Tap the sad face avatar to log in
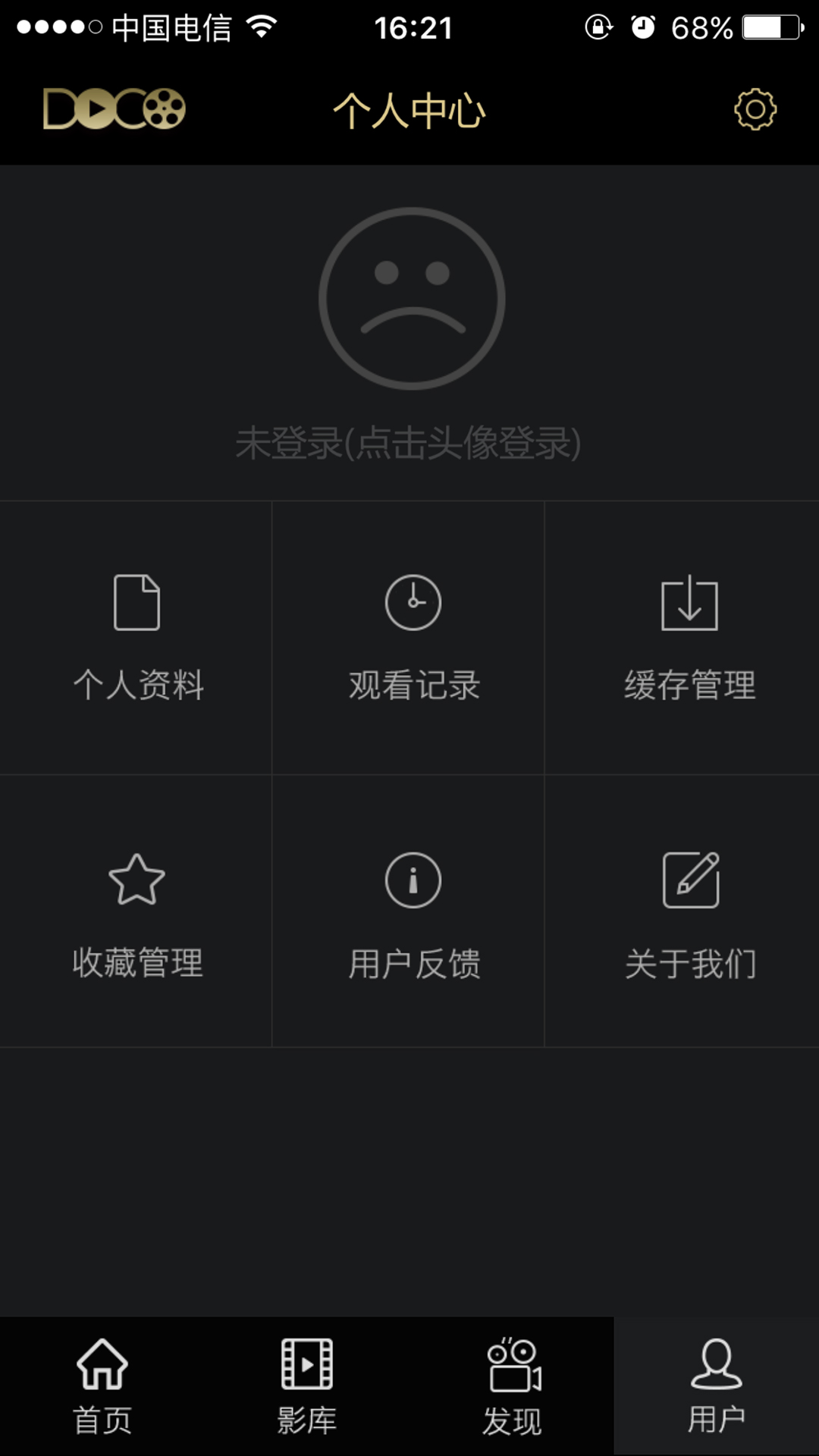Image resolution: width=819 pixels, height=1456 pixels. click(409, 299)
